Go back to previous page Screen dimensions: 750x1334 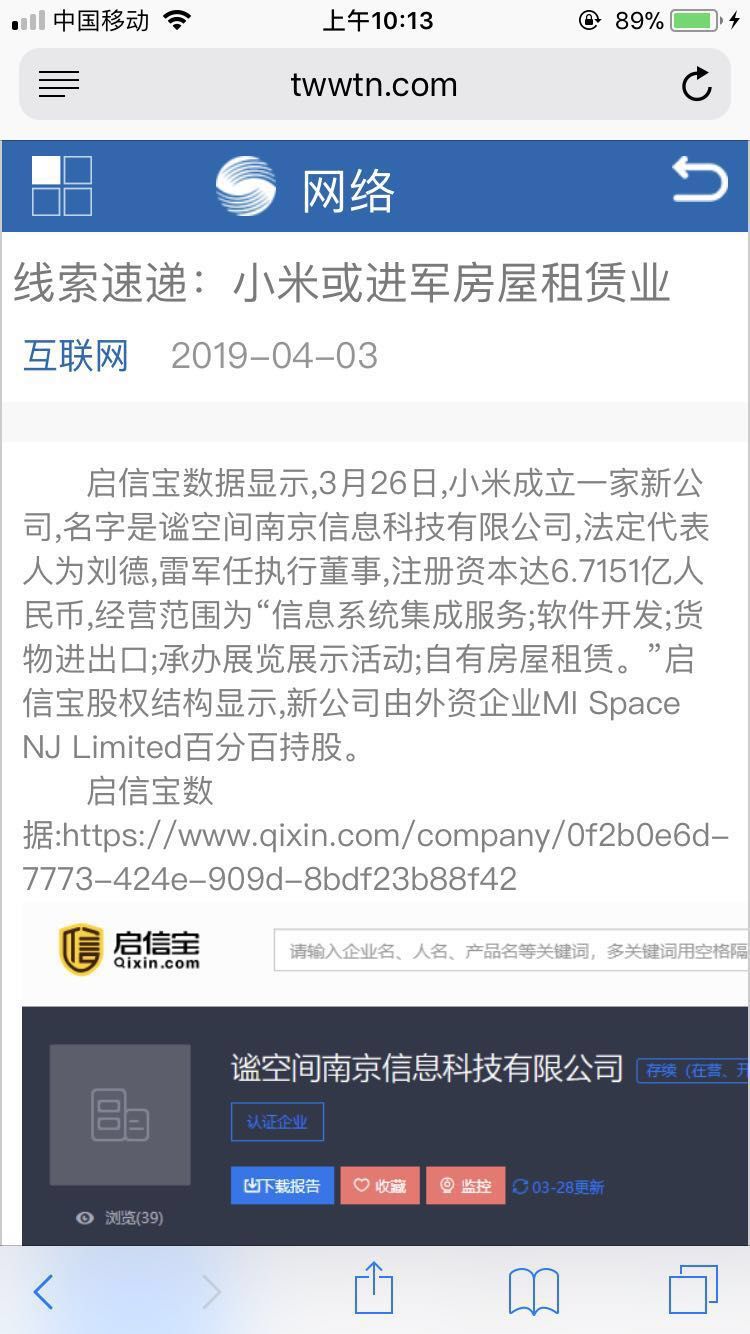tap(43, 1292)
